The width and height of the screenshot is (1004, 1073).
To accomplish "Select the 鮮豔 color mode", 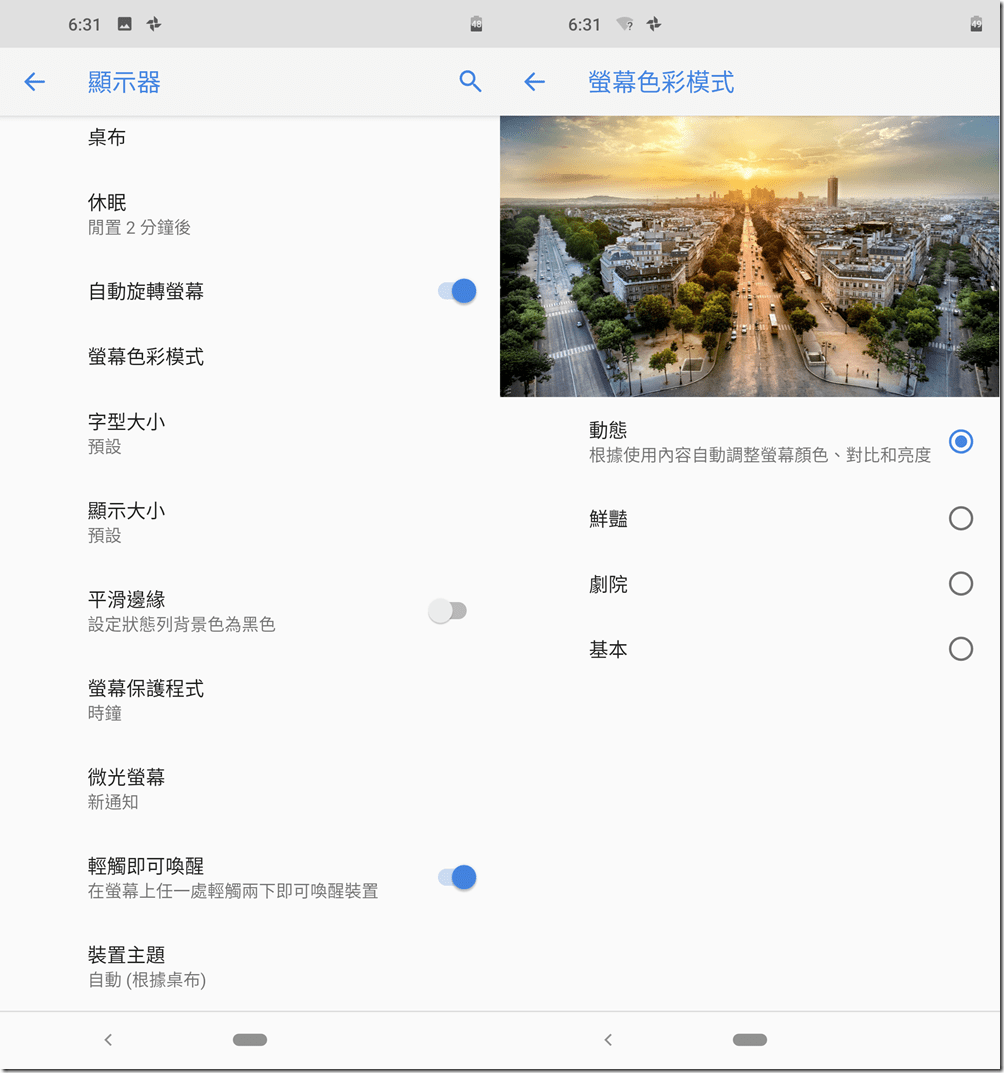I will [960, 518].
